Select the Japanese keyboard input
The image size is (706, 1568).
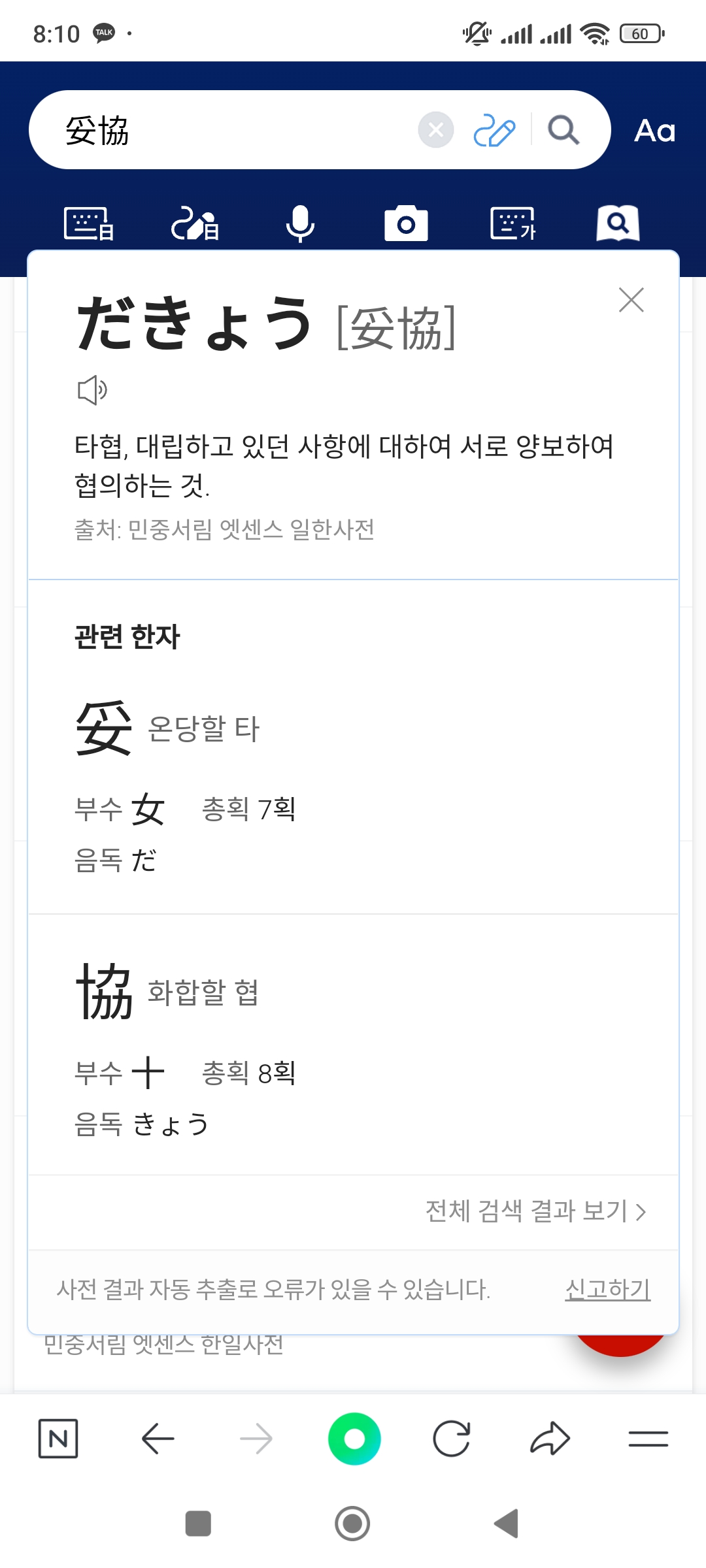coord(89,224)
